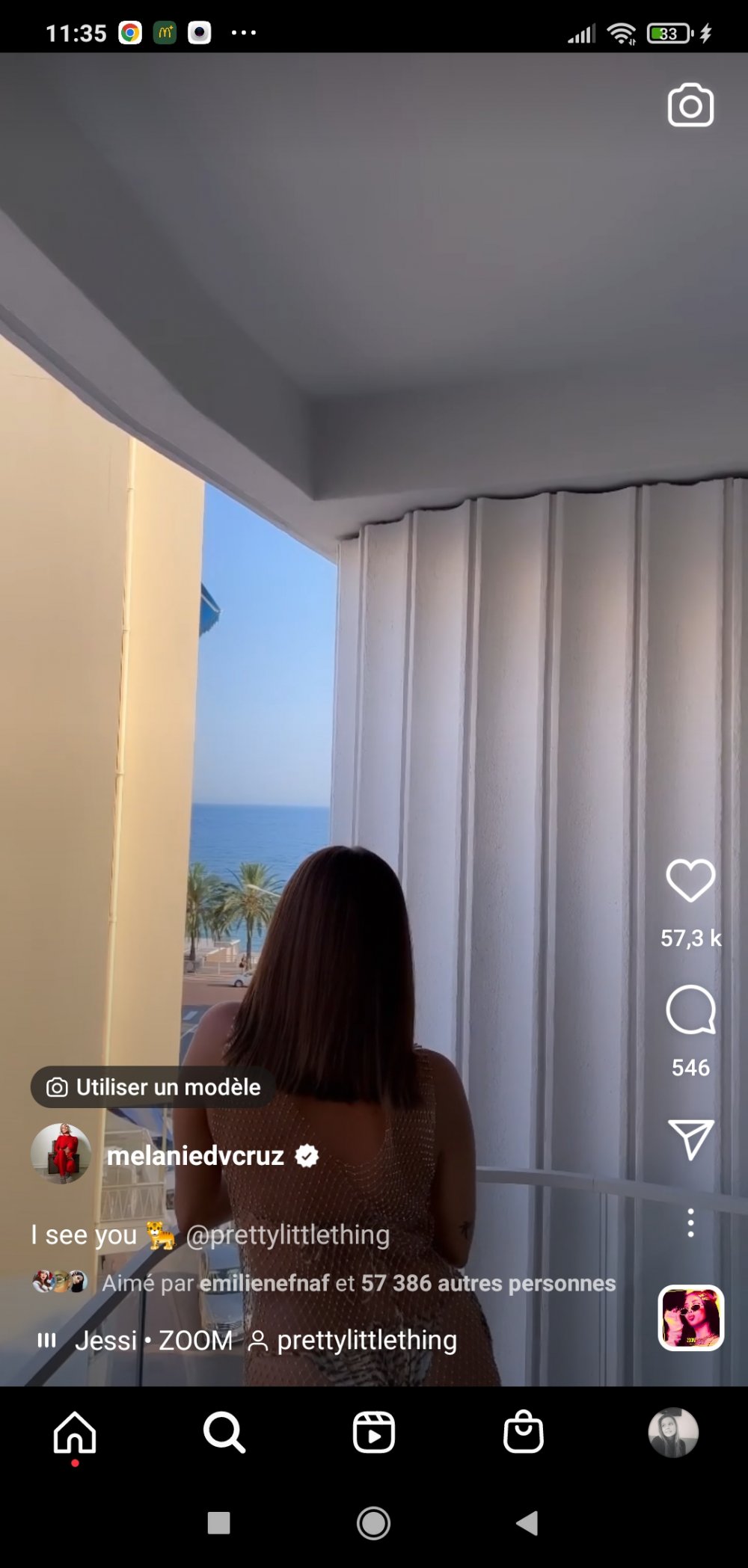Go back using the system back button
Image resolution: width=748 pixels, height=1568 pixels.
(527, 1523)
